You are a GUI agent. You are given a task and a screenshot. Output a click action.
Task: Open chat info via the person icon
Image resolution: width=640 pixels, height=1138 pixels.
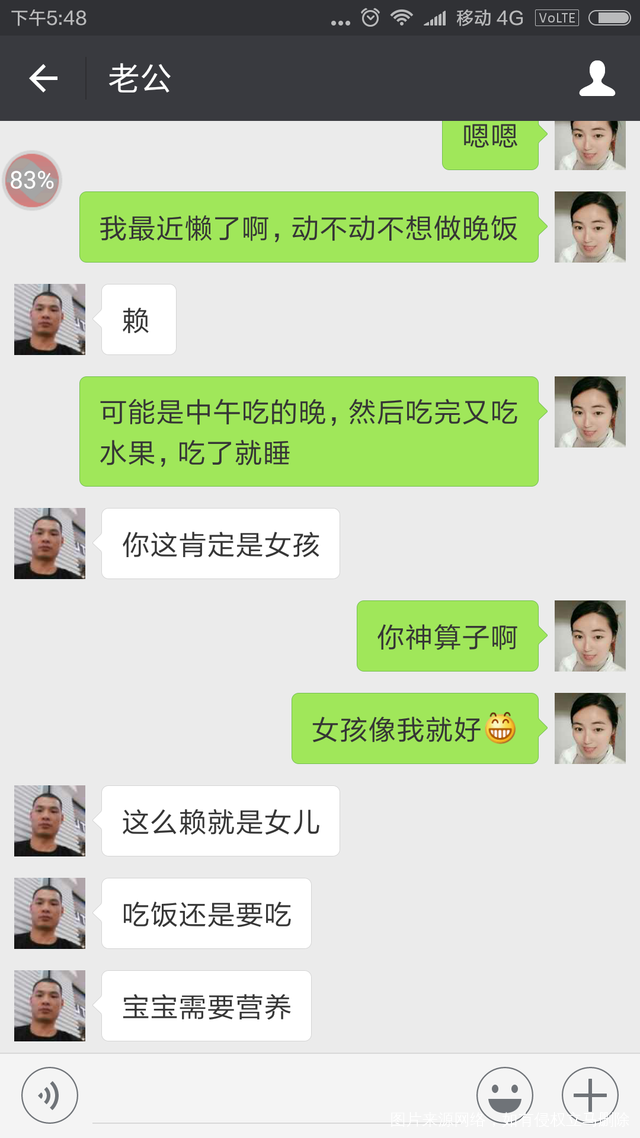click(597, 78)
